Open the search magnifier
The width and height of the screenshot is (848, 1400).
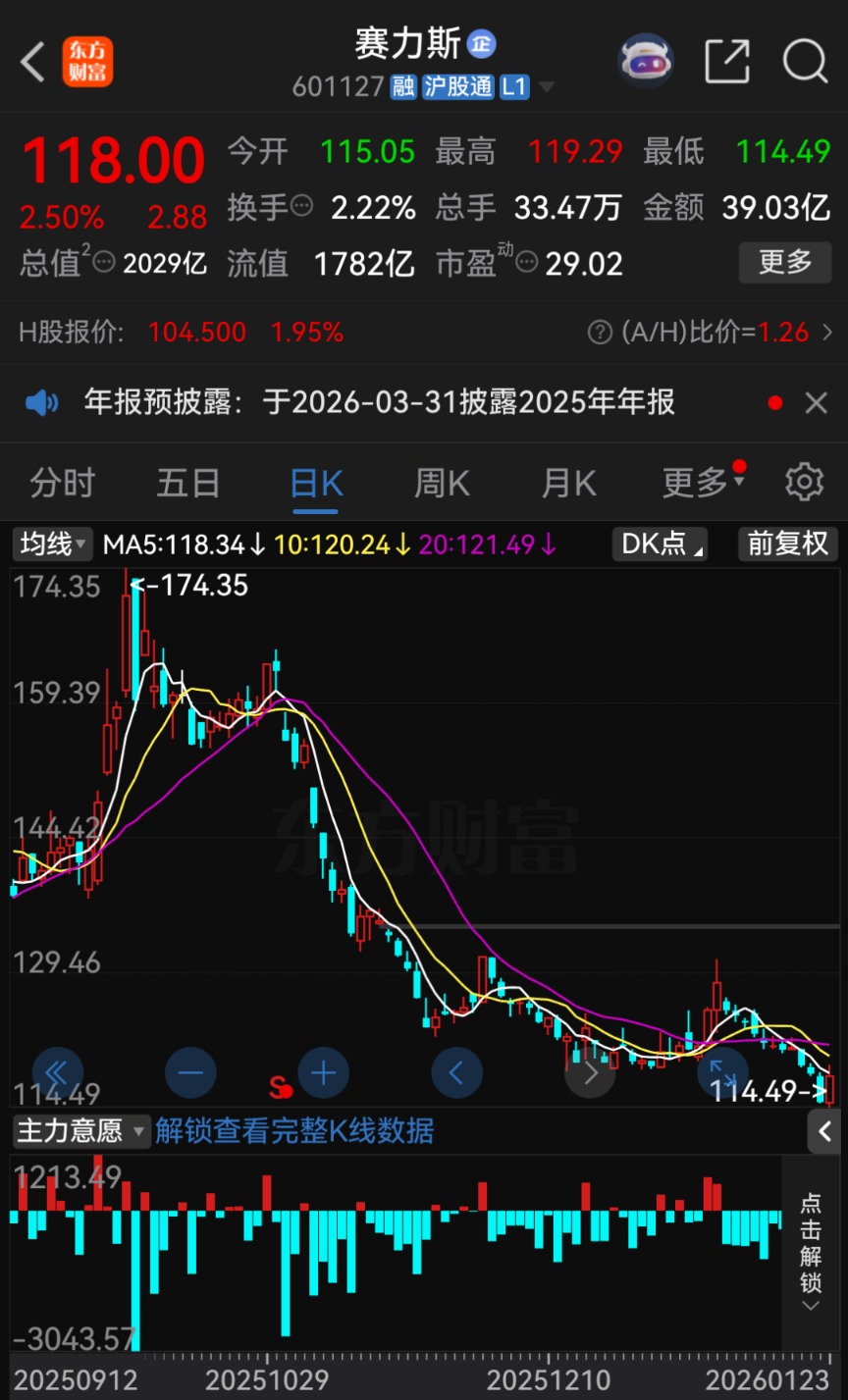tap(805, 62)
